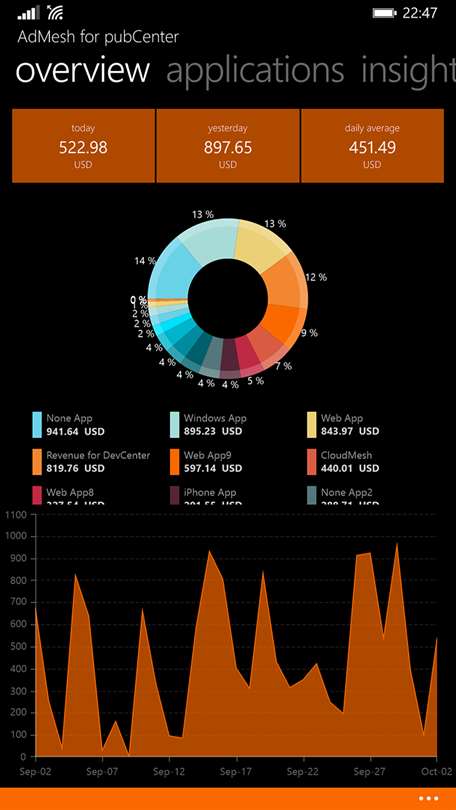Select Windows App in the legend
Screen dimensions: 456x810
click(209, 425)
